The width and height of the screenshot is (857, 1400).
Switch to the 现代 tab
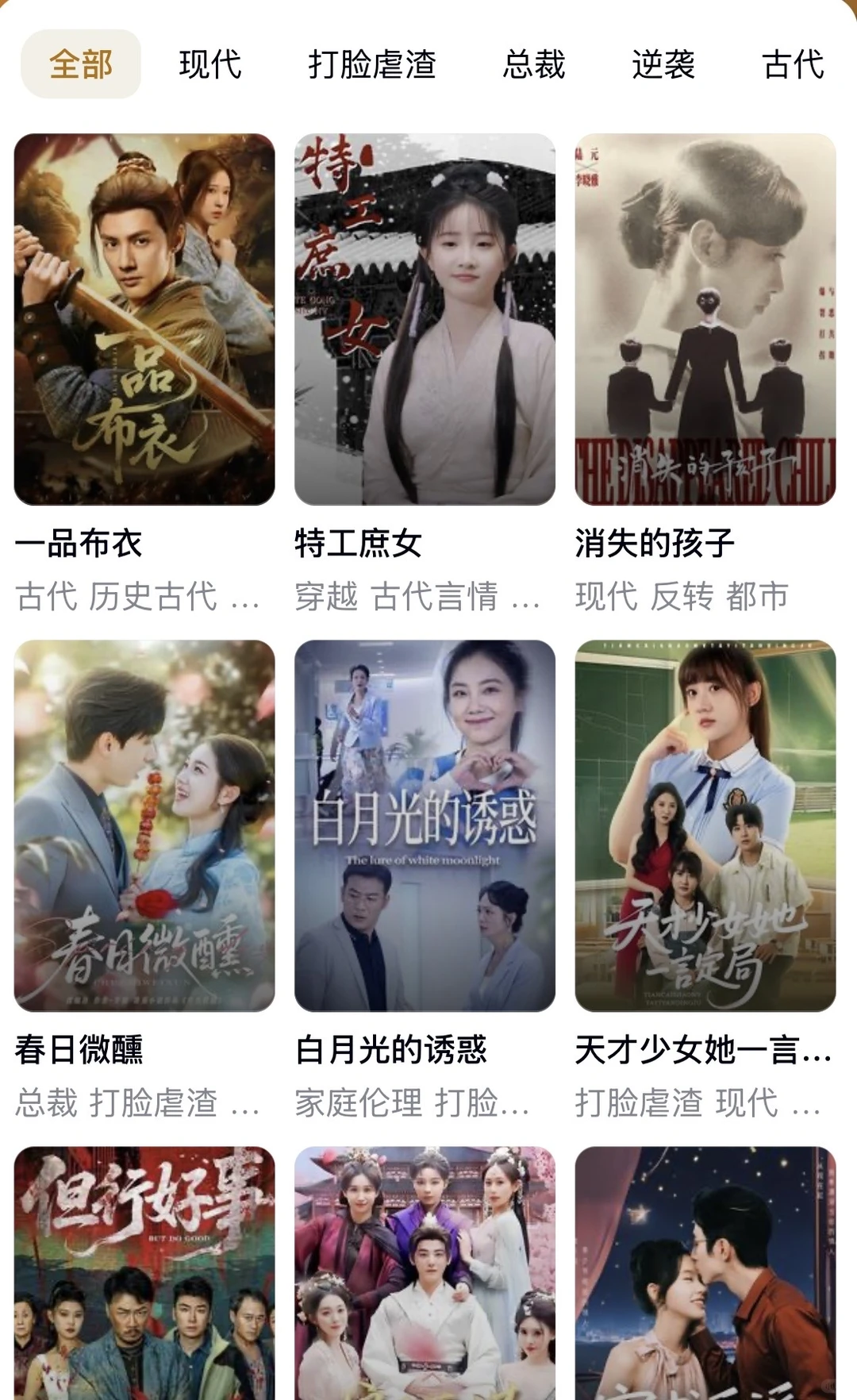click(x=210, y=64)
